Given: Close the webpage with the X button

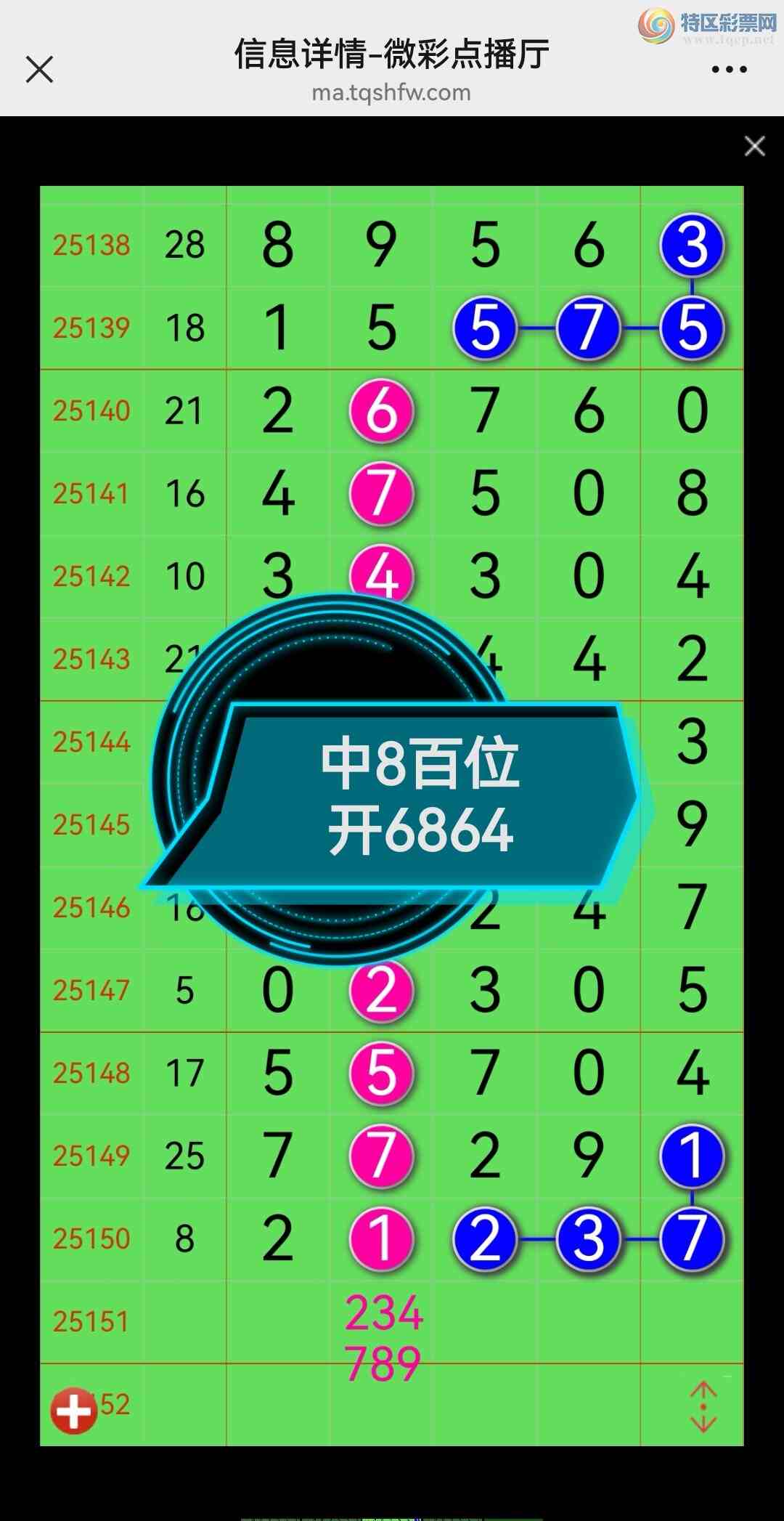Looking at the screenshot, I should [x=39, y=70].
